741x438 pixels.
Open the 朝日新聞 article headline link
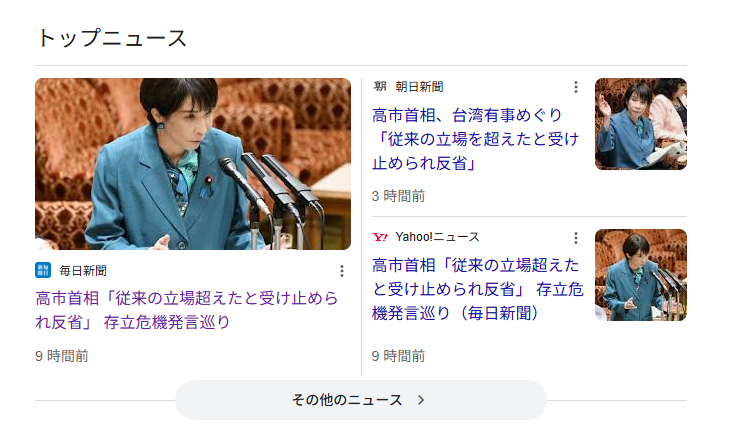click(x=467, y=139)
